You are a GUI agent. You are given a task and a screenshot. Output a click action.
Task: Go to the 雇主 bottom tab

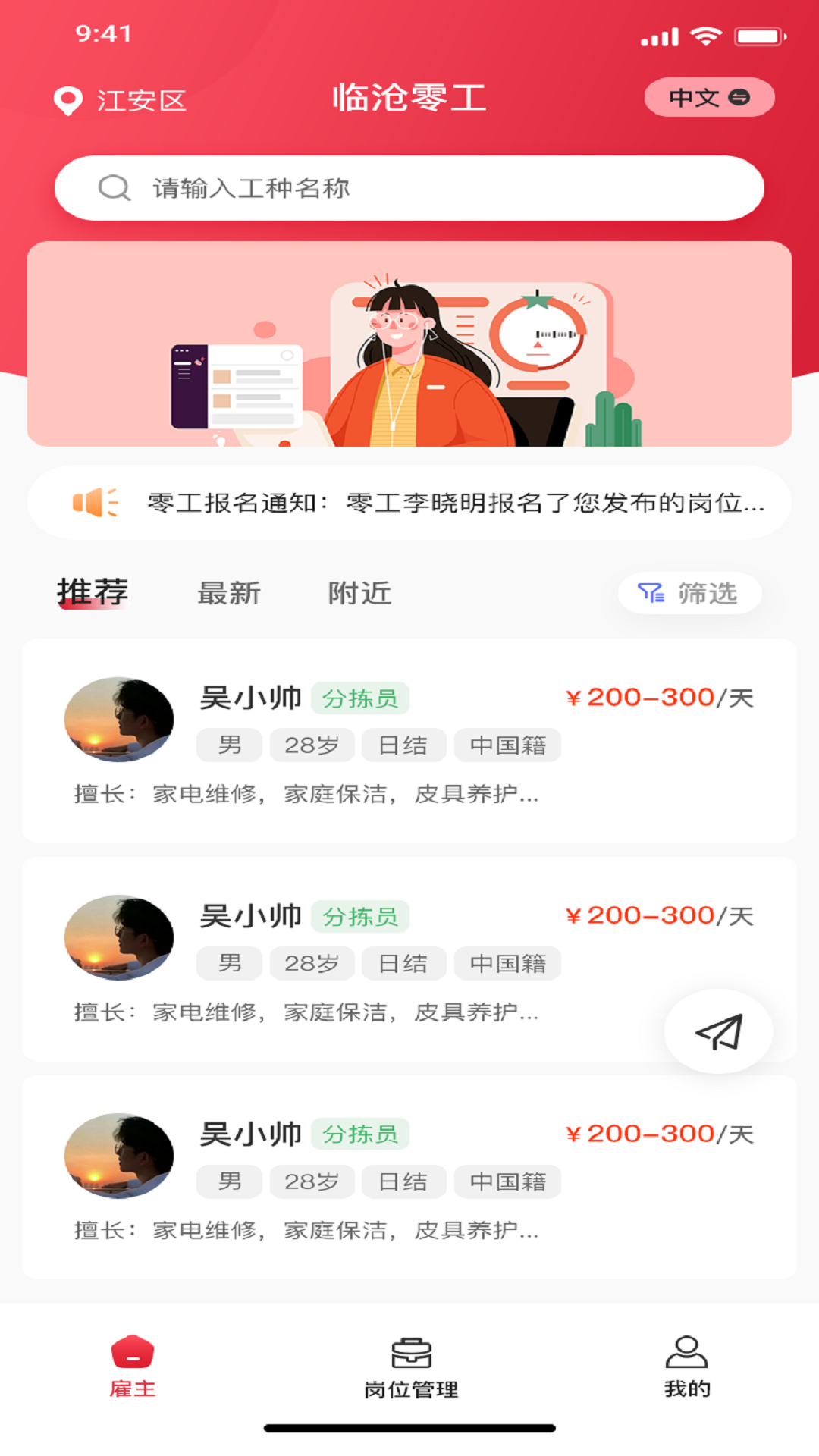tap(133, 1367)
